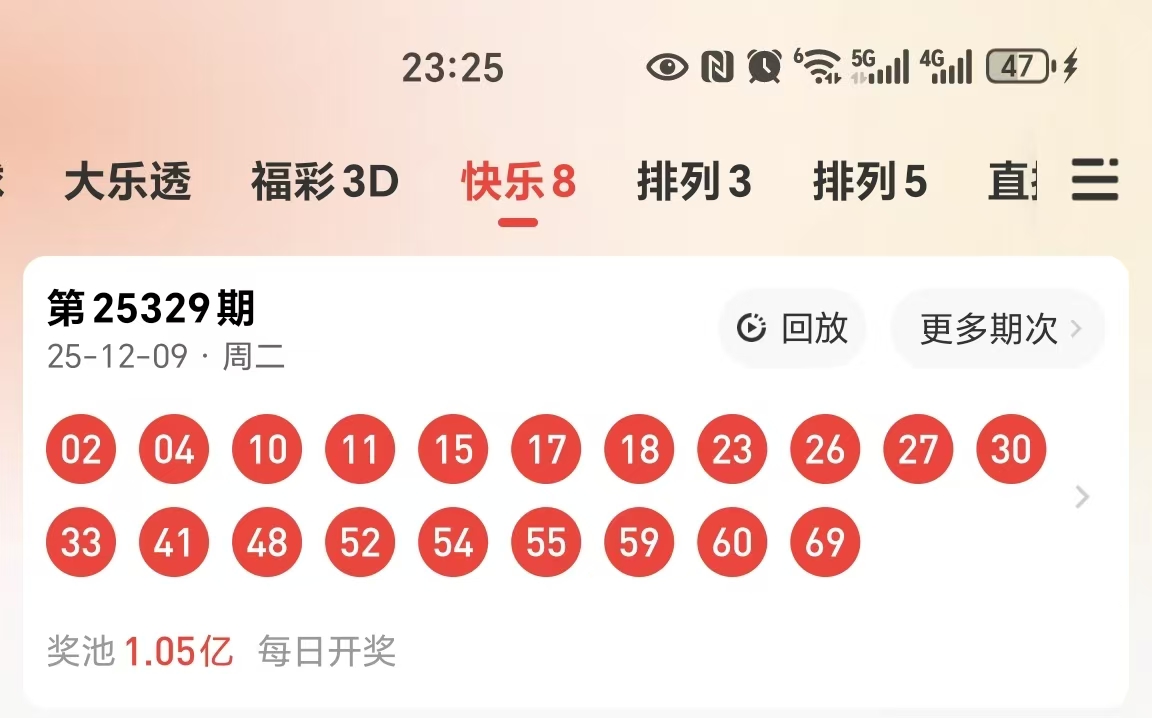Switch to the 排列3 tab
The height and width of the screenshot is (718, 1152).
point(693,182)
